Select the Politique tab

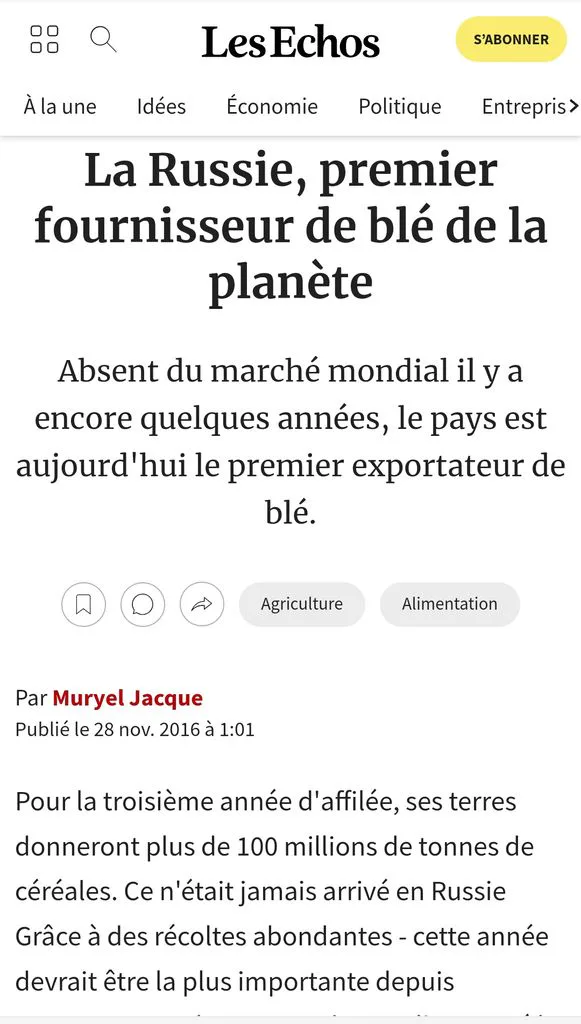[x=400, y=106]
